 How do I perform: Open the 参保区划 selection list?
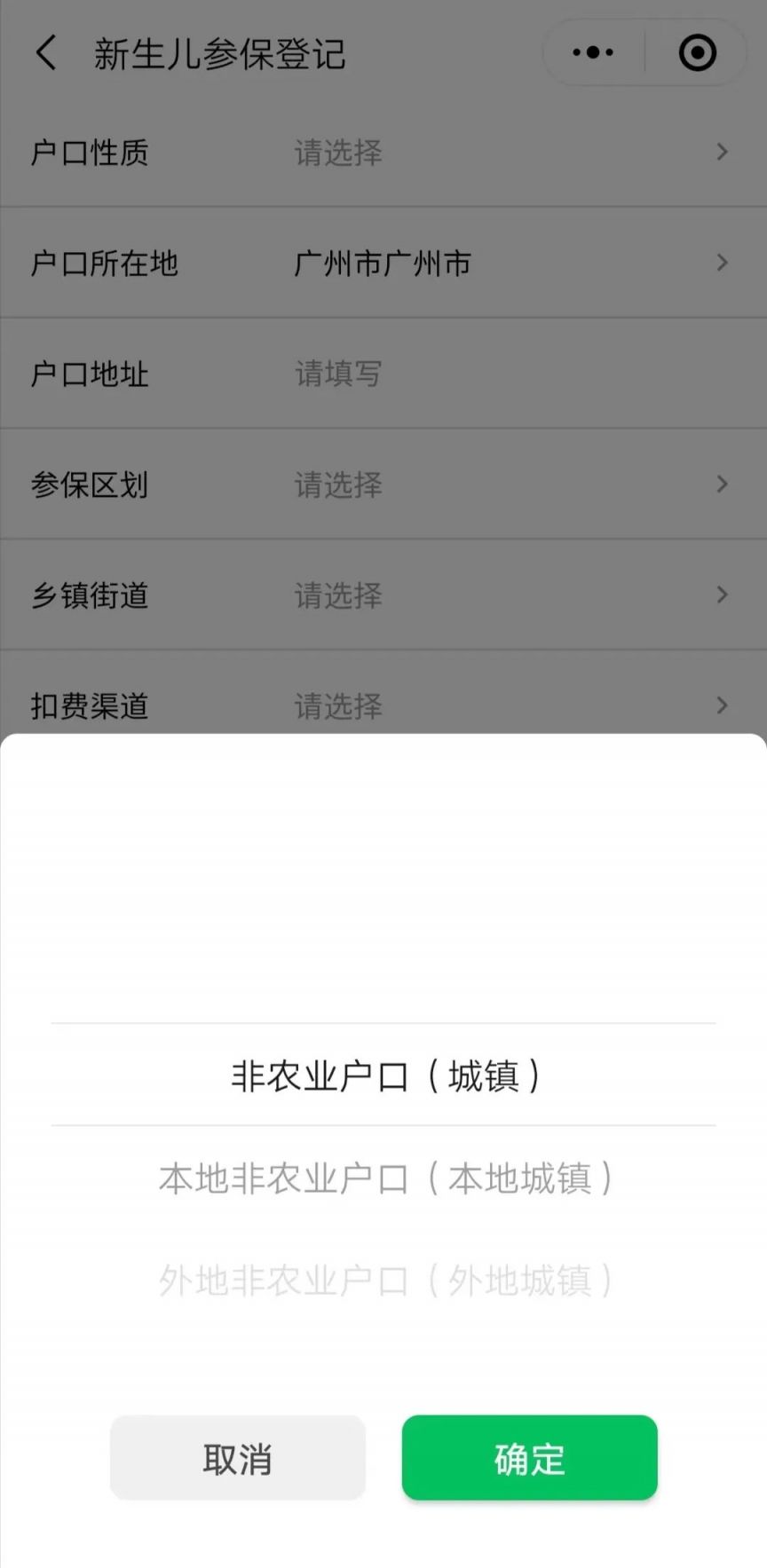coord(721,485)
